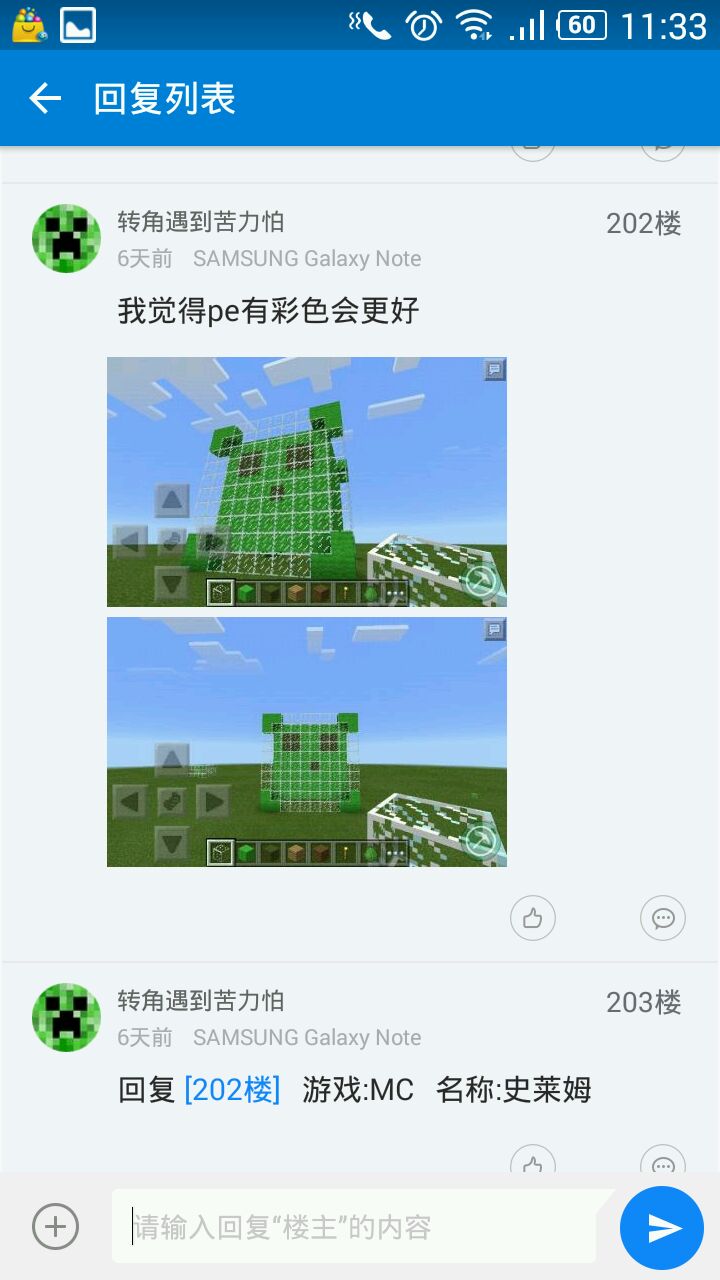
Task: View the avatar of the 203楼 poster
Action: click(x=67, y=1018)
